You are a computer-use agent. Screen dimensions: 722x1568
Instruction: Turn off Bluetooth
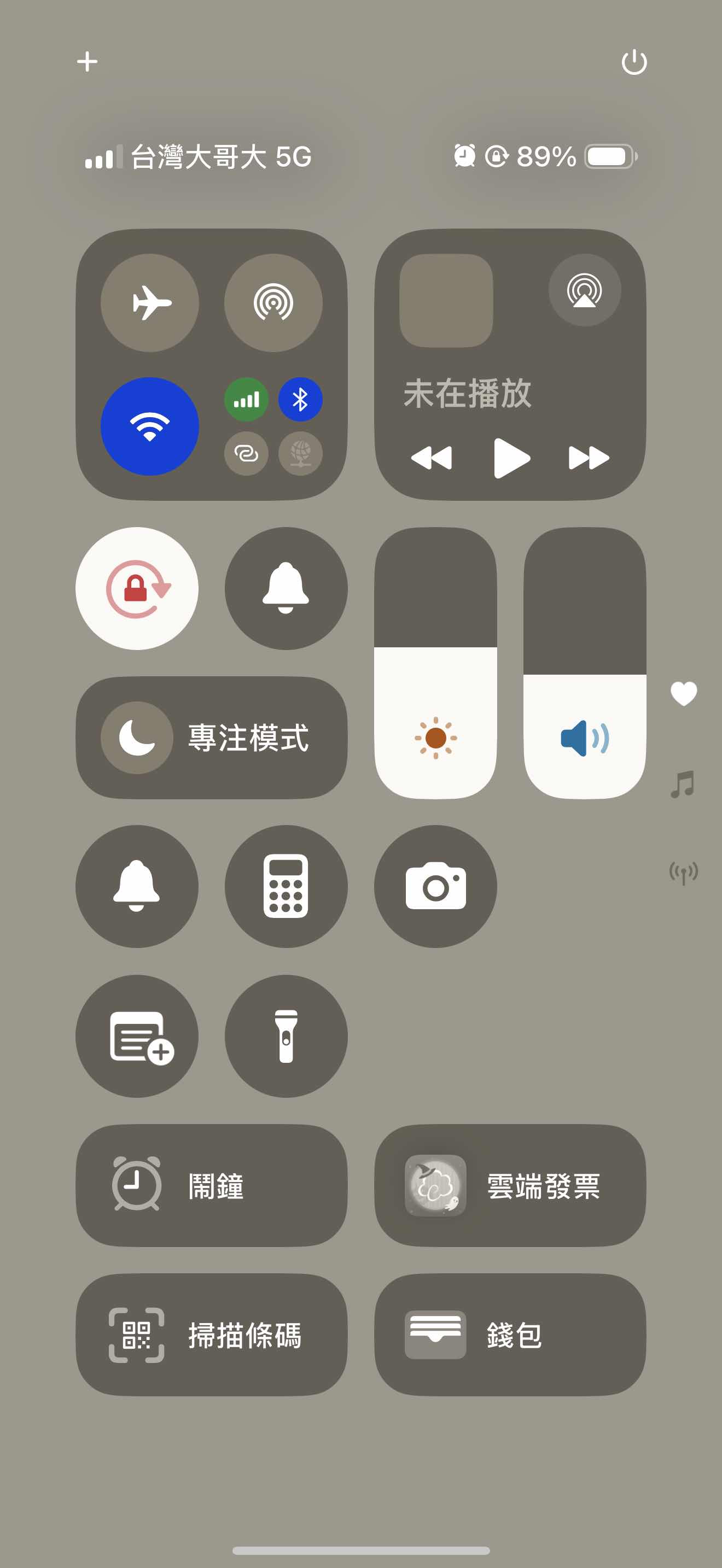300,400
